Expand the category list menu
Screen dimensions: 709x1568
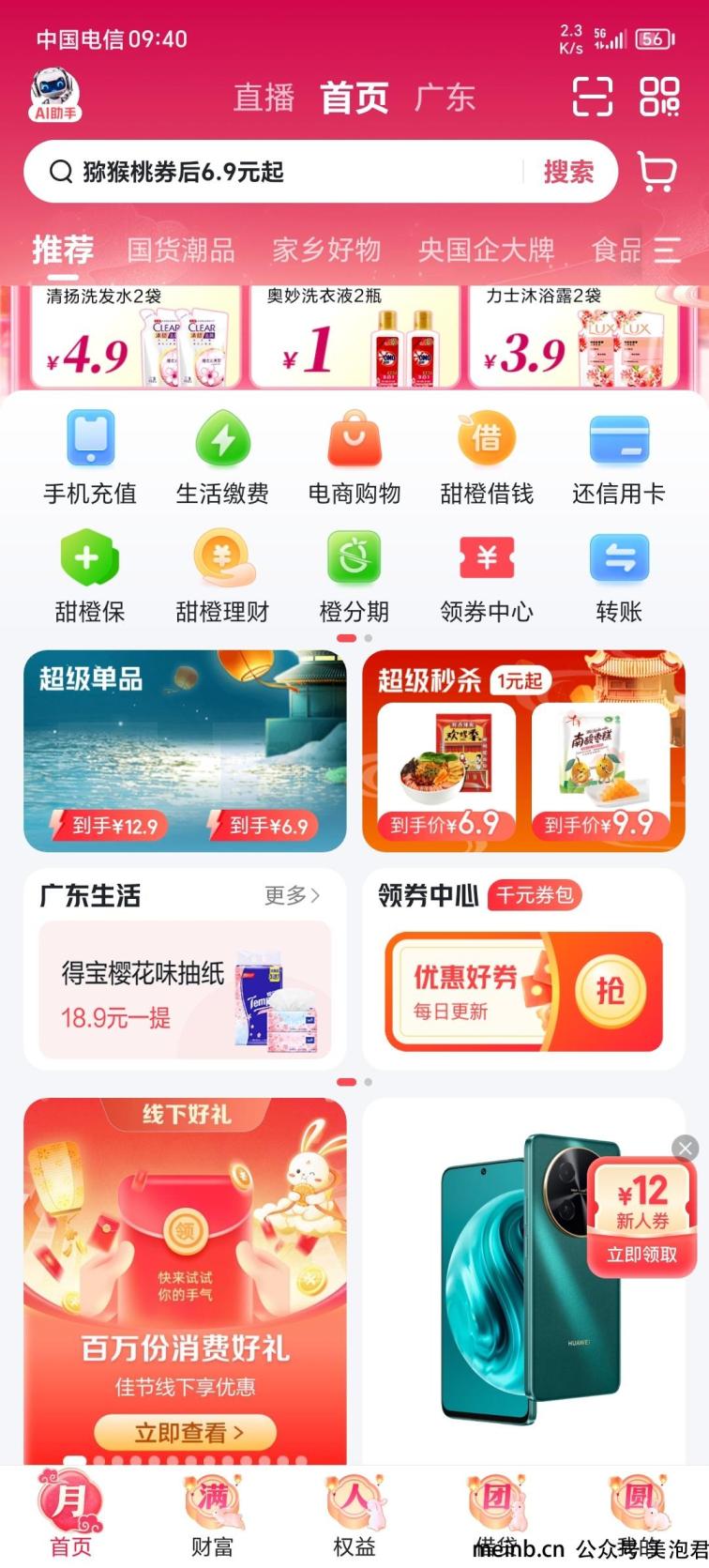pyautogui.click(x=667, y=250)
